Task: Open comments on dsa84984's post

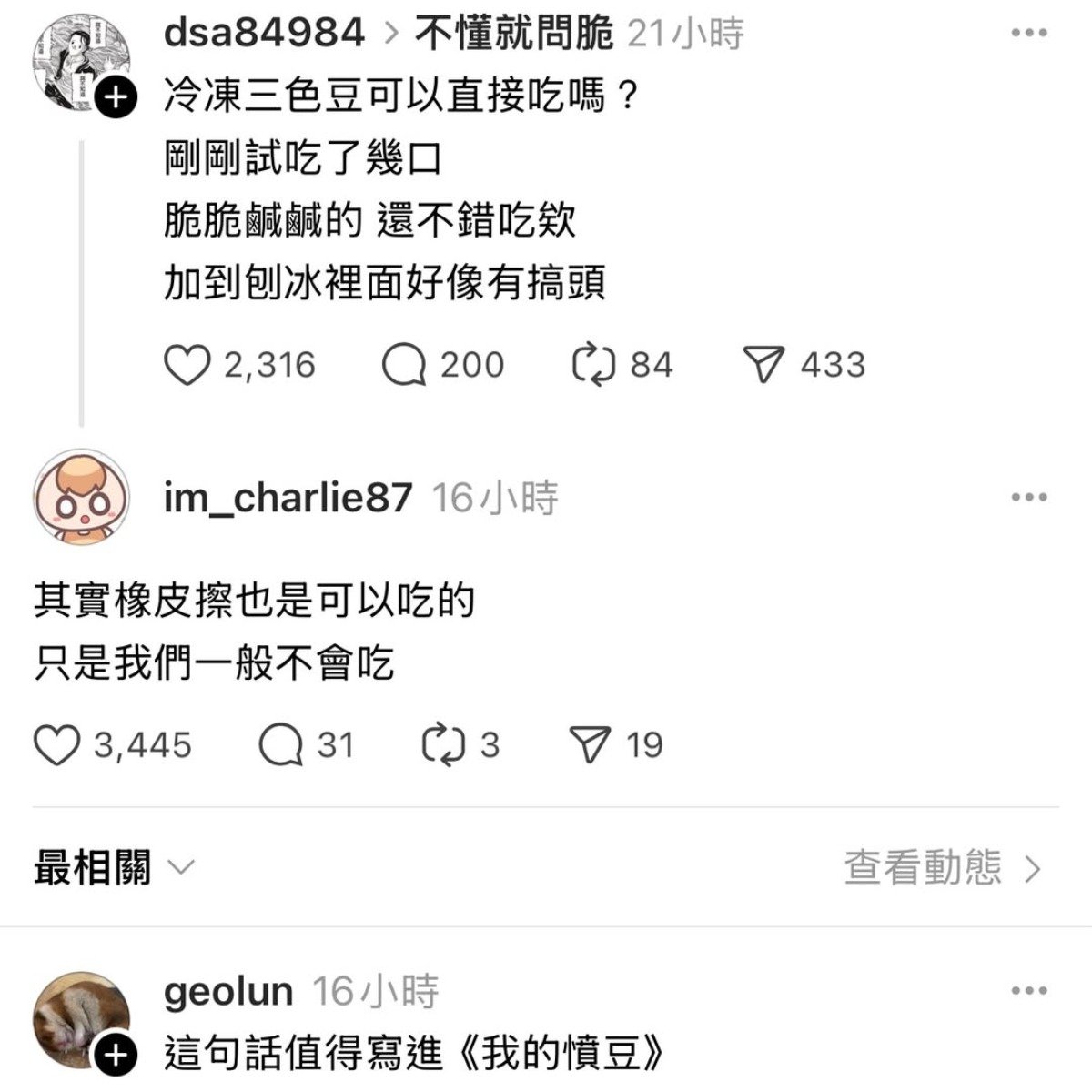Action: (x=404, y=365)
